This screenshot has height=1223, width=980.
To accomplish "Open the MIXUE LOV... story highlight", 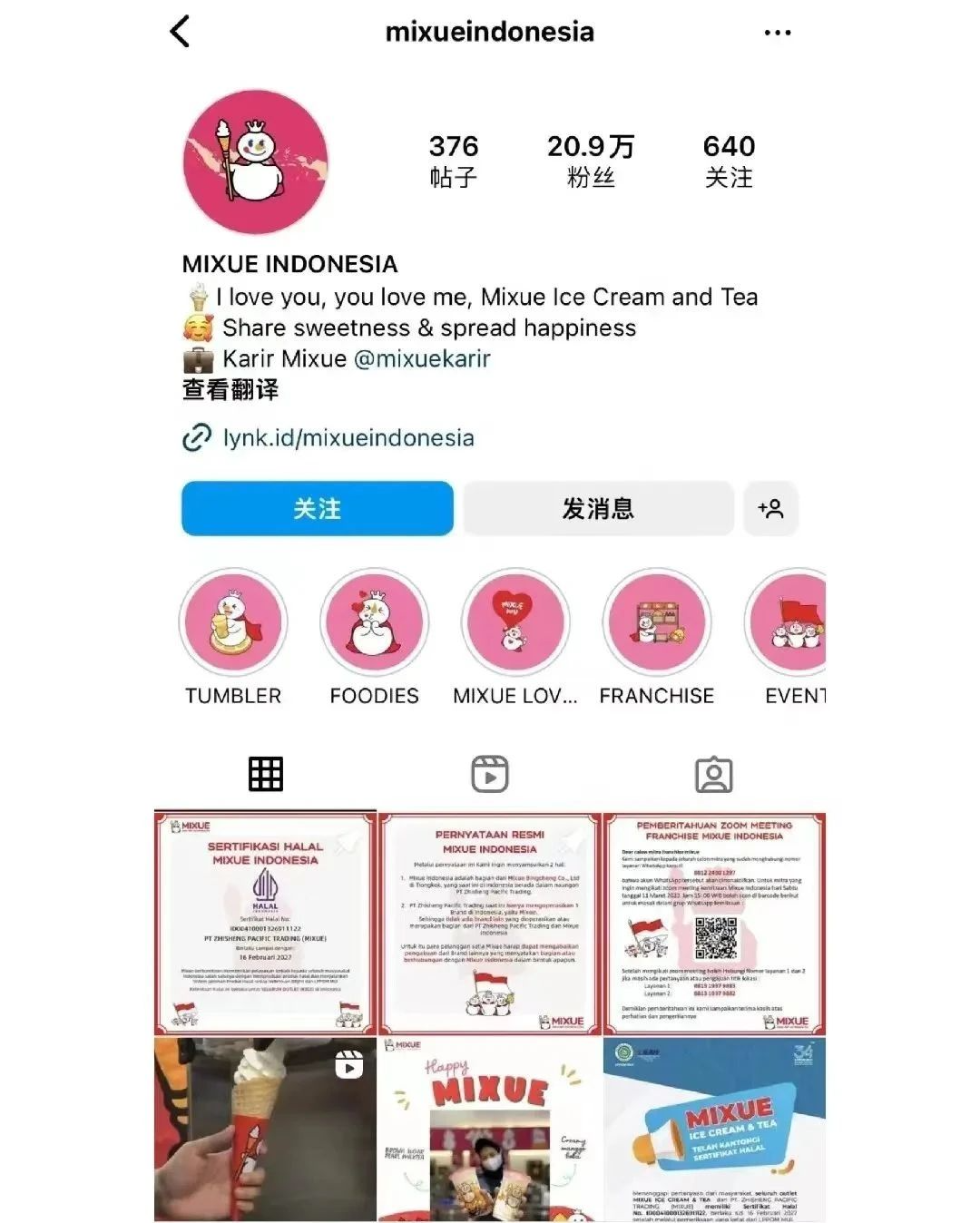I will (x=515, y=624).
